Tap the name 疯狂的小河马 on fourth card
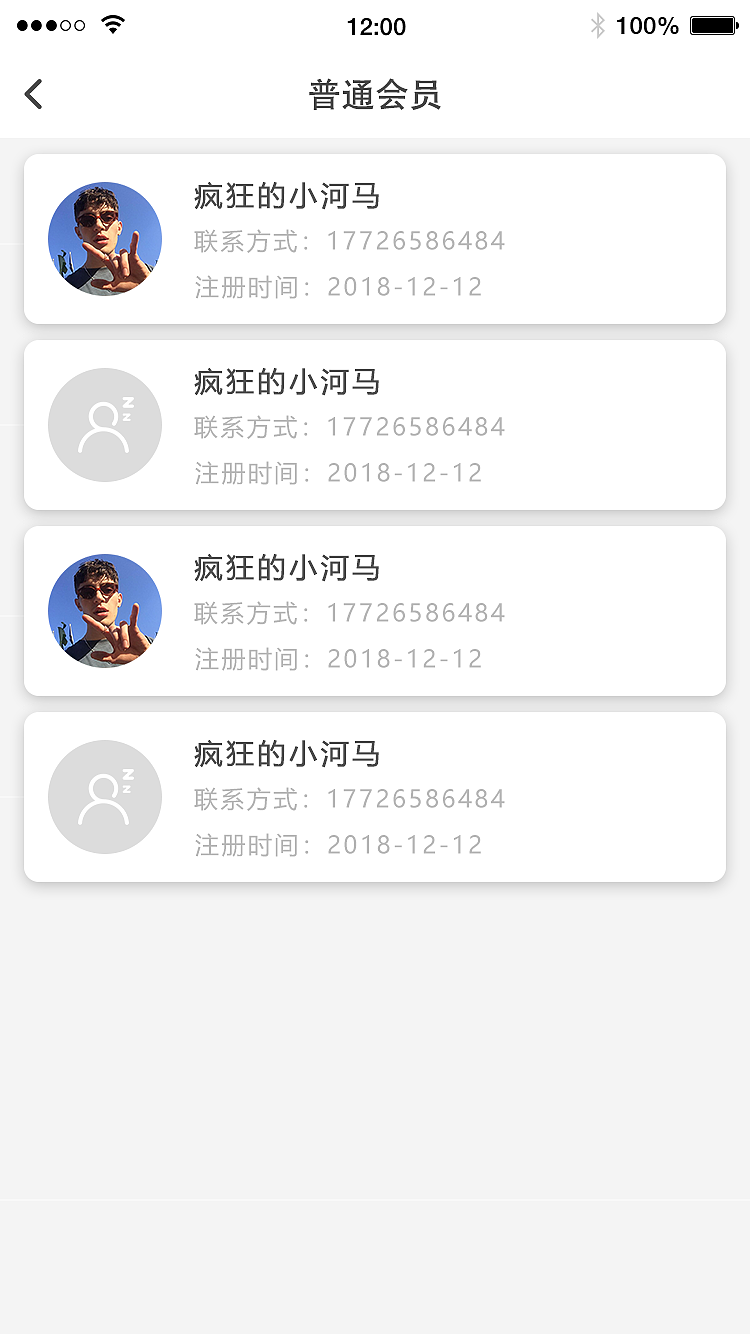Screen dimensions: 750x1334 [285, 755]
